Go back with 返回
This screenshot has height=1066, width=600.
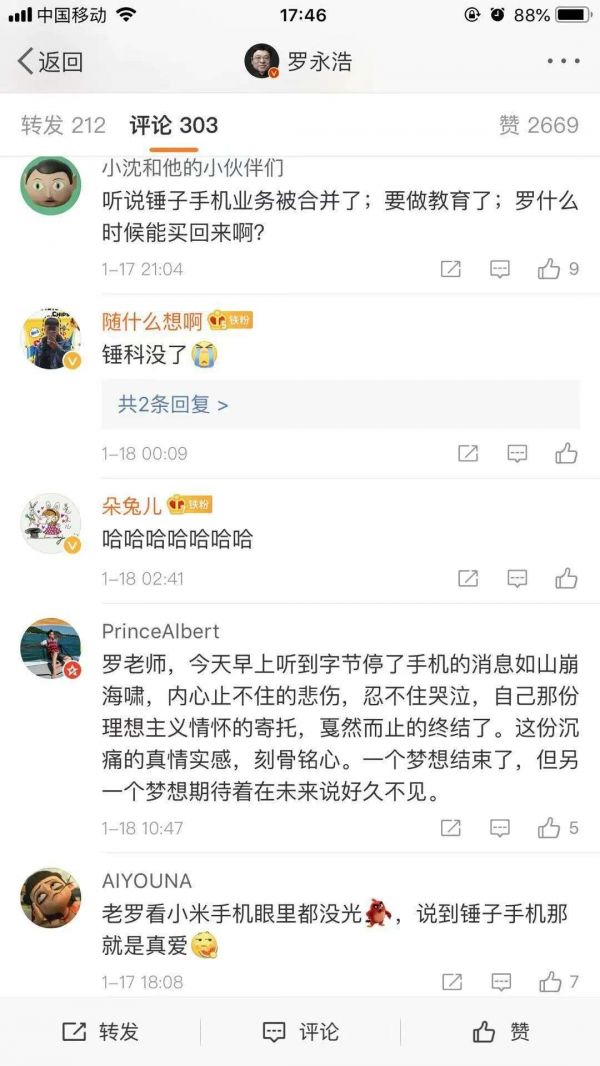coord(49,62)
